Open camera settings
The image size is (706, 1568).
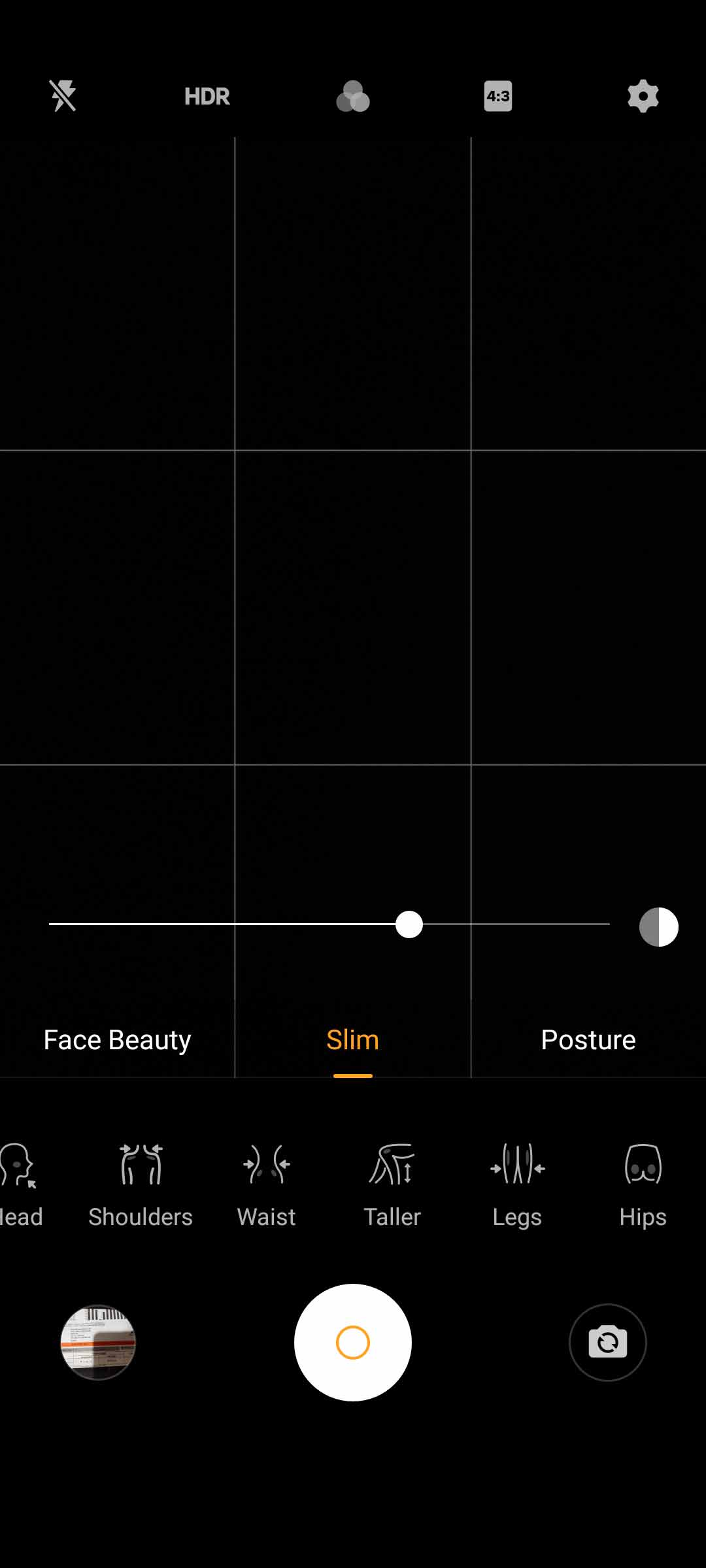[643, 97]
